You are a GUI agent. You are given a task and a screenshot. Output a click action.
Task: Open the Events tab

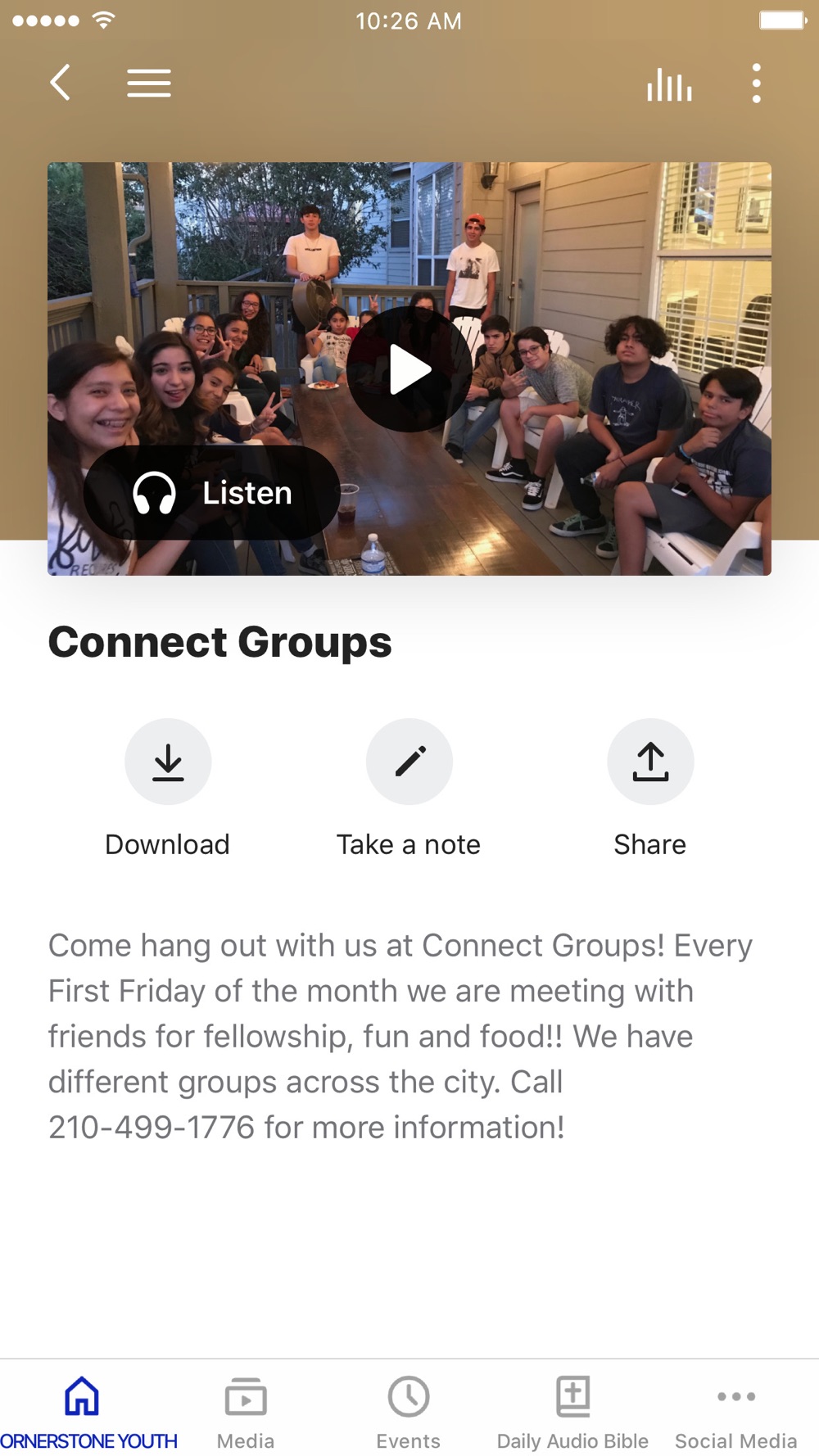[409, 1410]
